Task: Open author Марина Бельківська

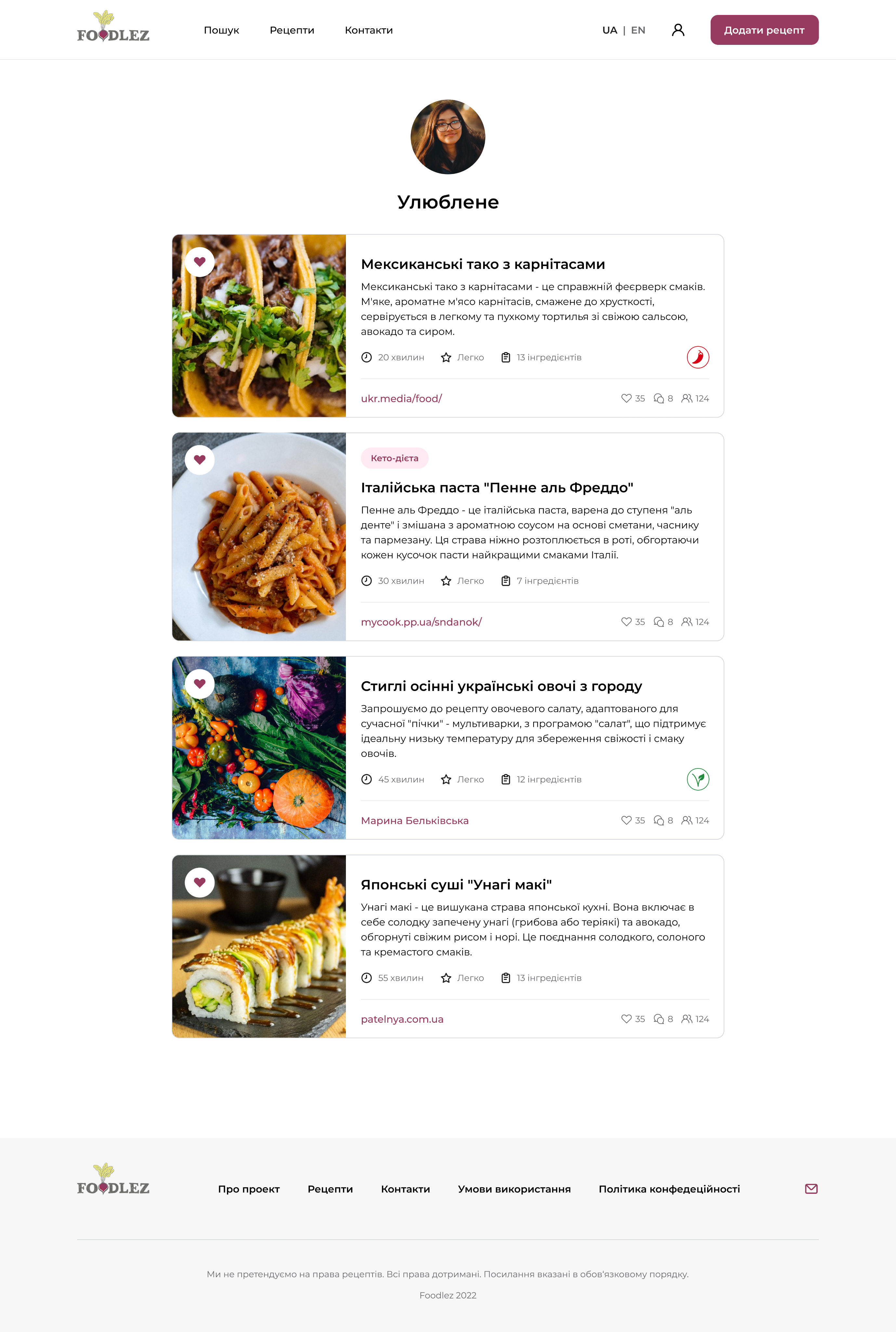Action: tap(414, 820)
